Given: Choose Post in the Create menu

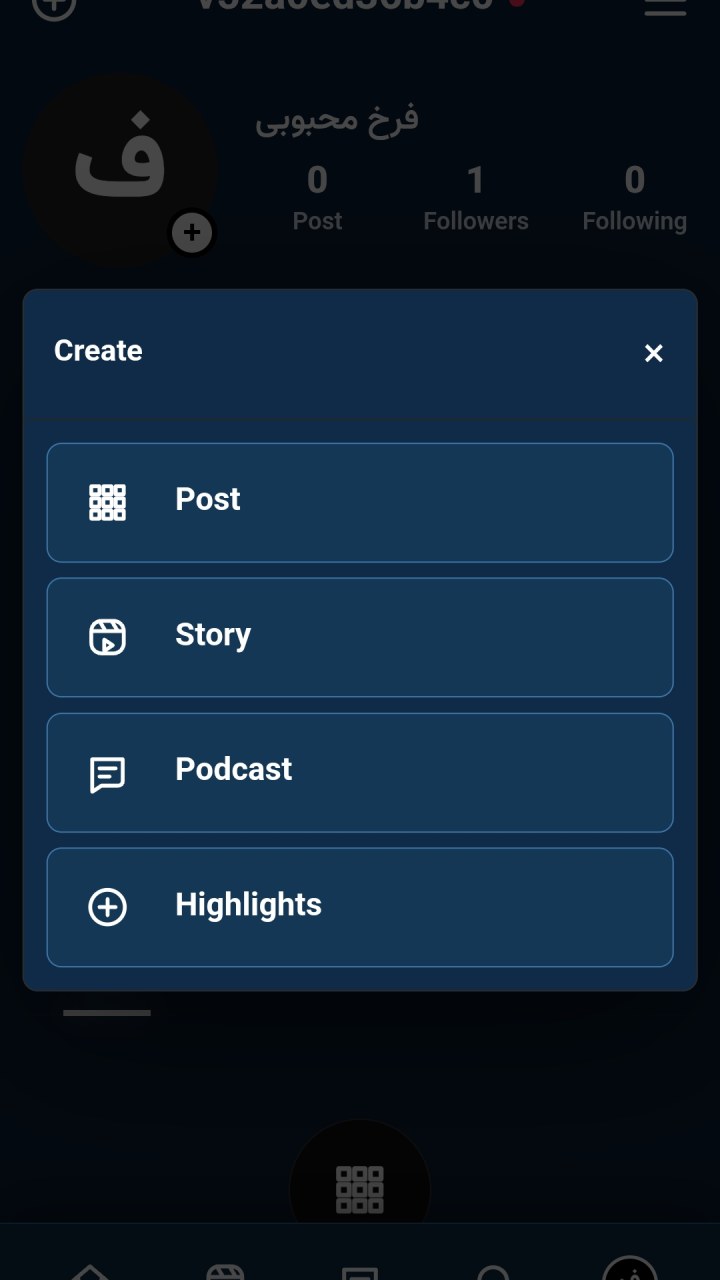Looking at the screenshot, I should click(x=360, y=503).
